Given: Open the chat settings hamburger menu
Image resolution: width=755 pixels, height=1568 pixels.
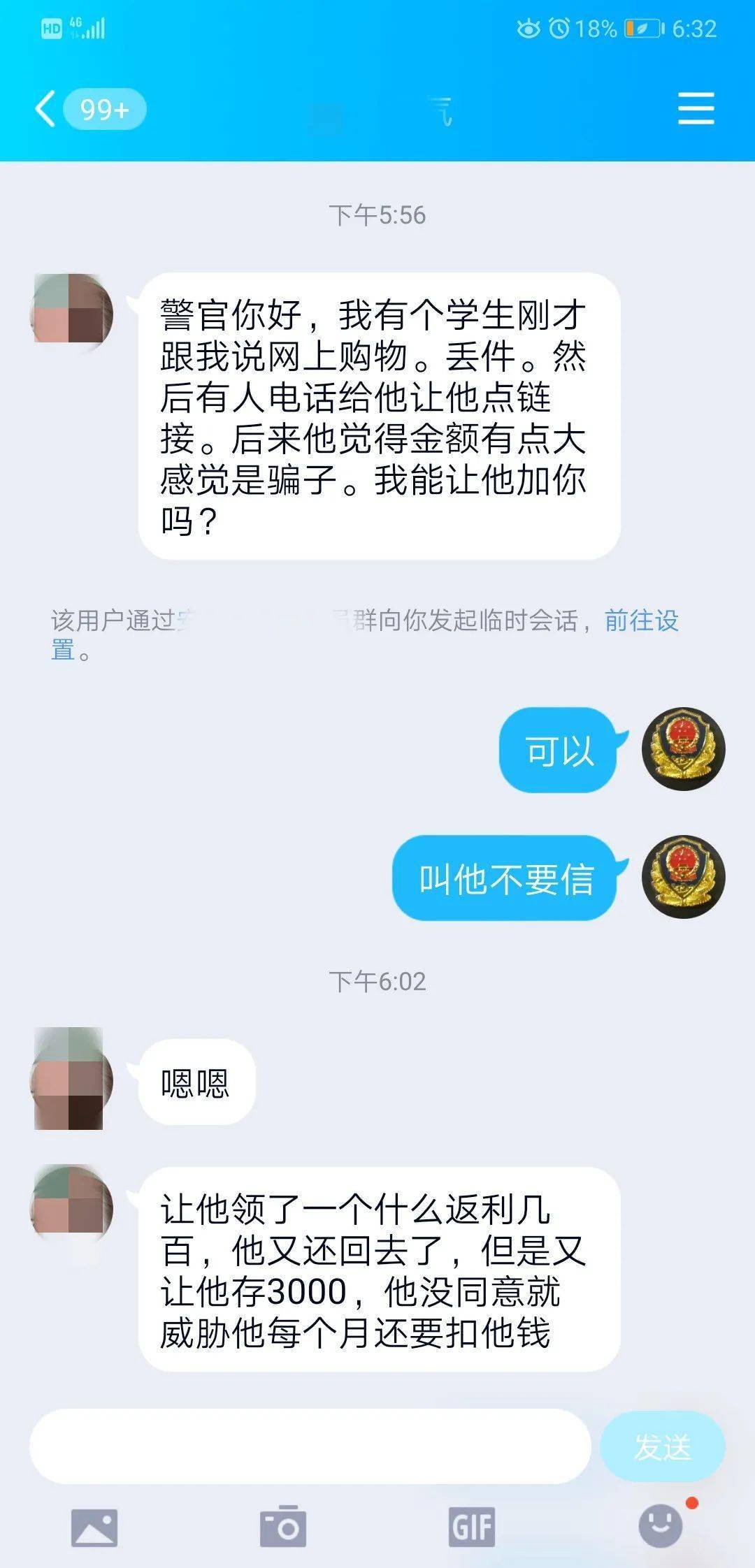Looking at the screenshot, I should point(696,109).
